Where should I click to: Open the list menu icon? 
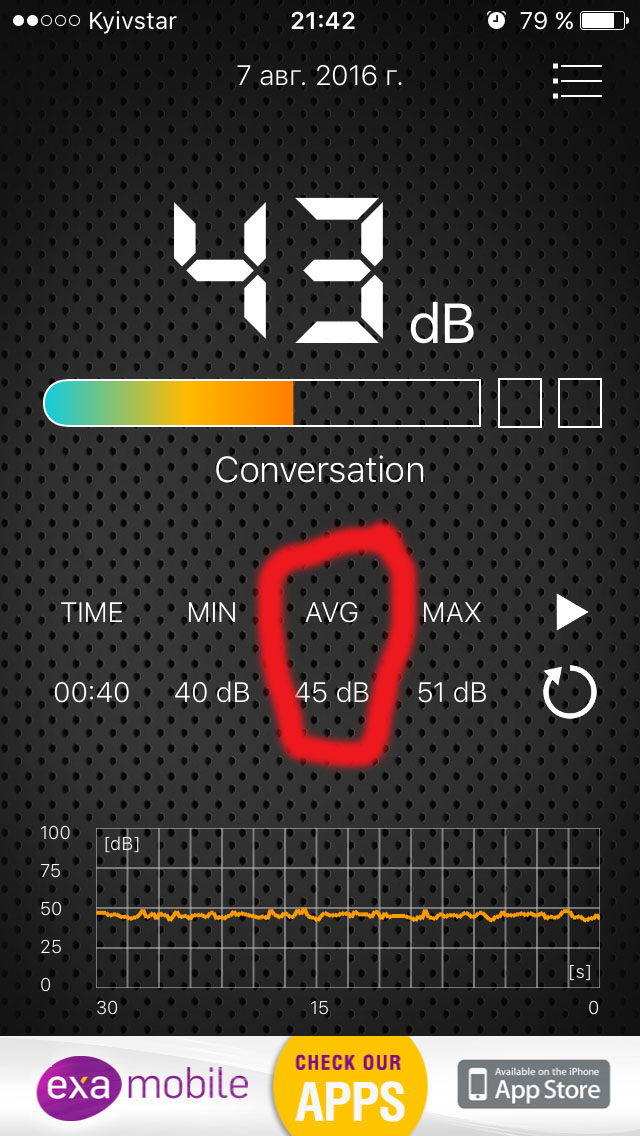point(577,81)
